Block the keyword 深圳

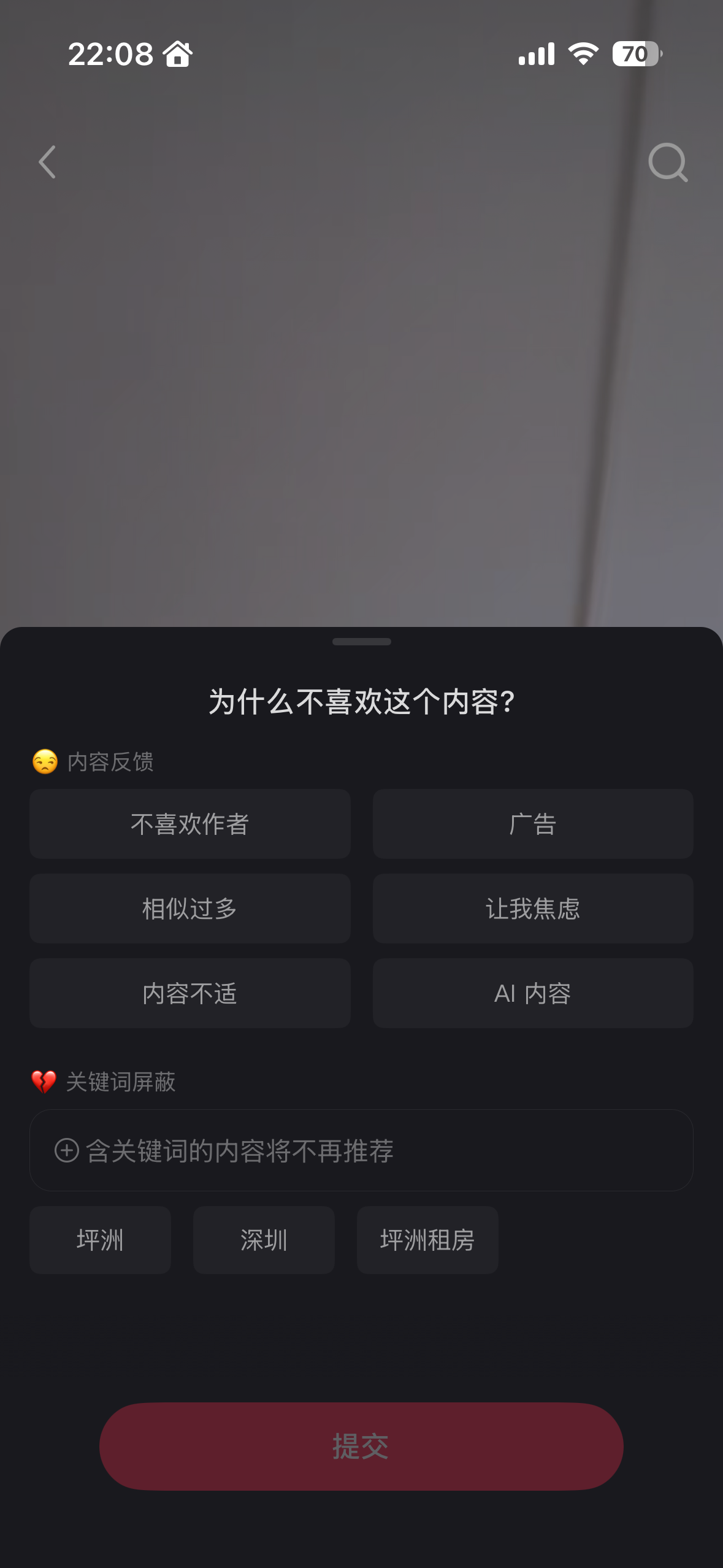point(264,1240)
